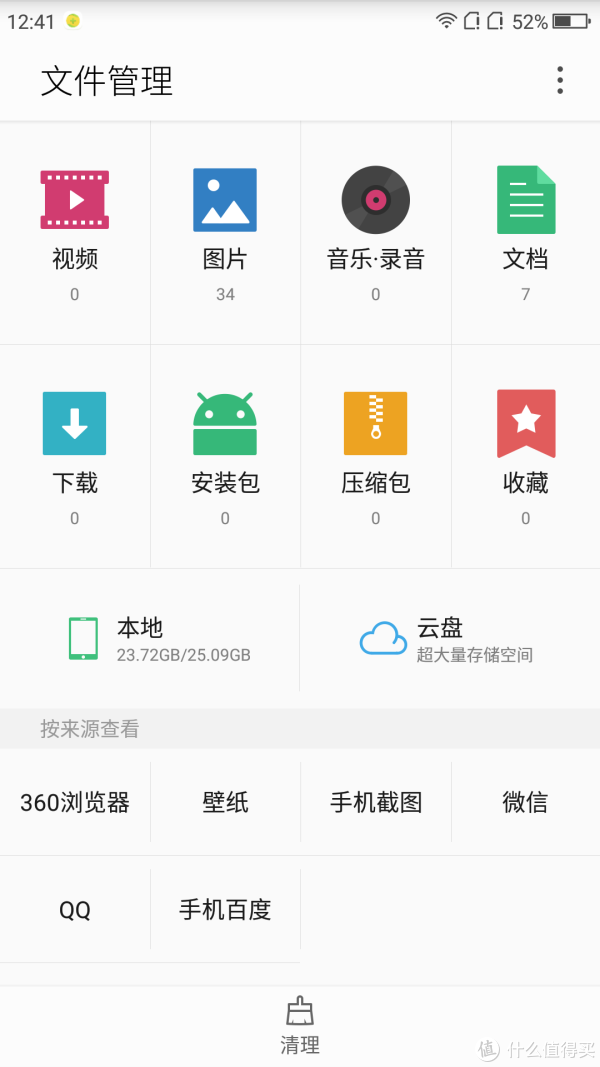Open 云盘 cloud storage
This screenshot has height=1067, width=600.
tap(450, 638)
